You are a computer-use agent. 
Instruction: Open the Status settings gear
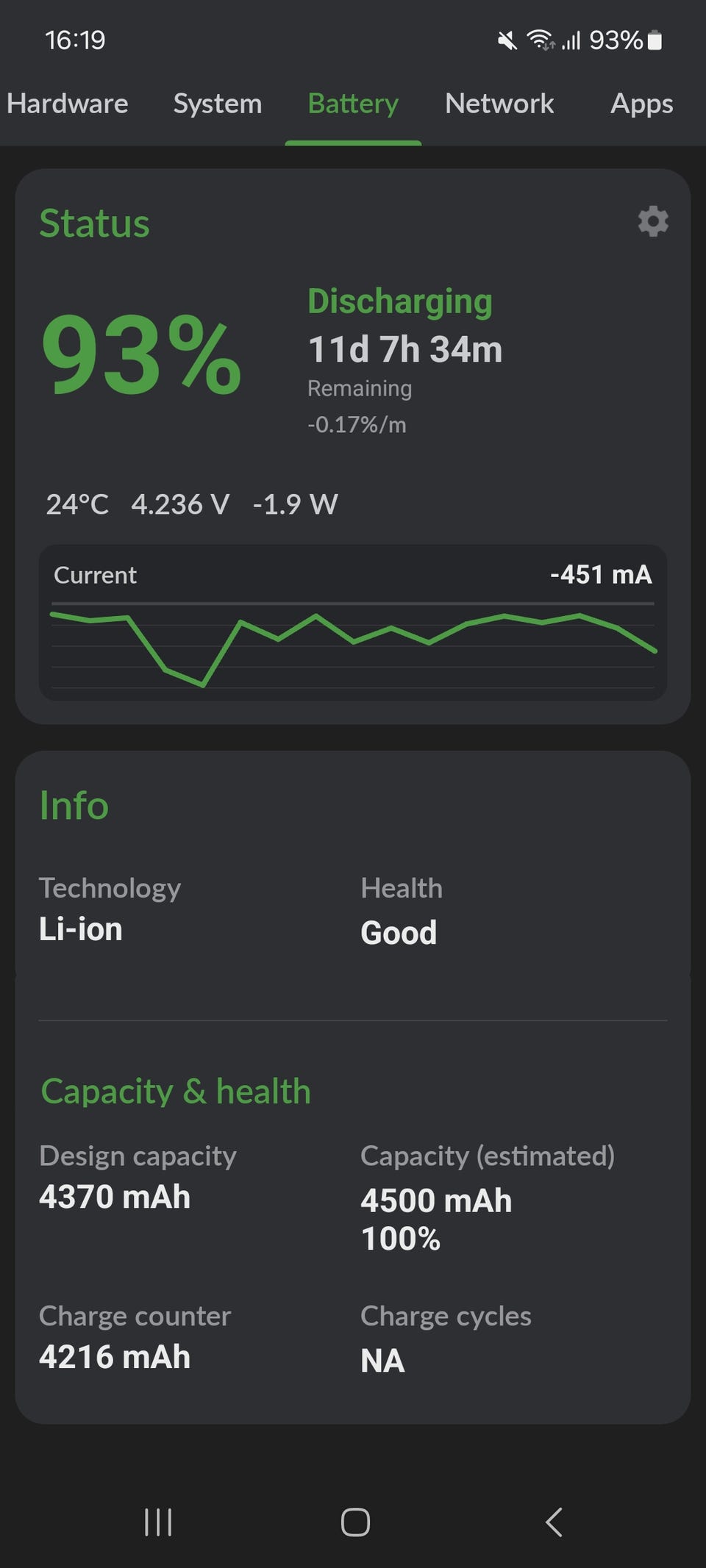(653, 221)
